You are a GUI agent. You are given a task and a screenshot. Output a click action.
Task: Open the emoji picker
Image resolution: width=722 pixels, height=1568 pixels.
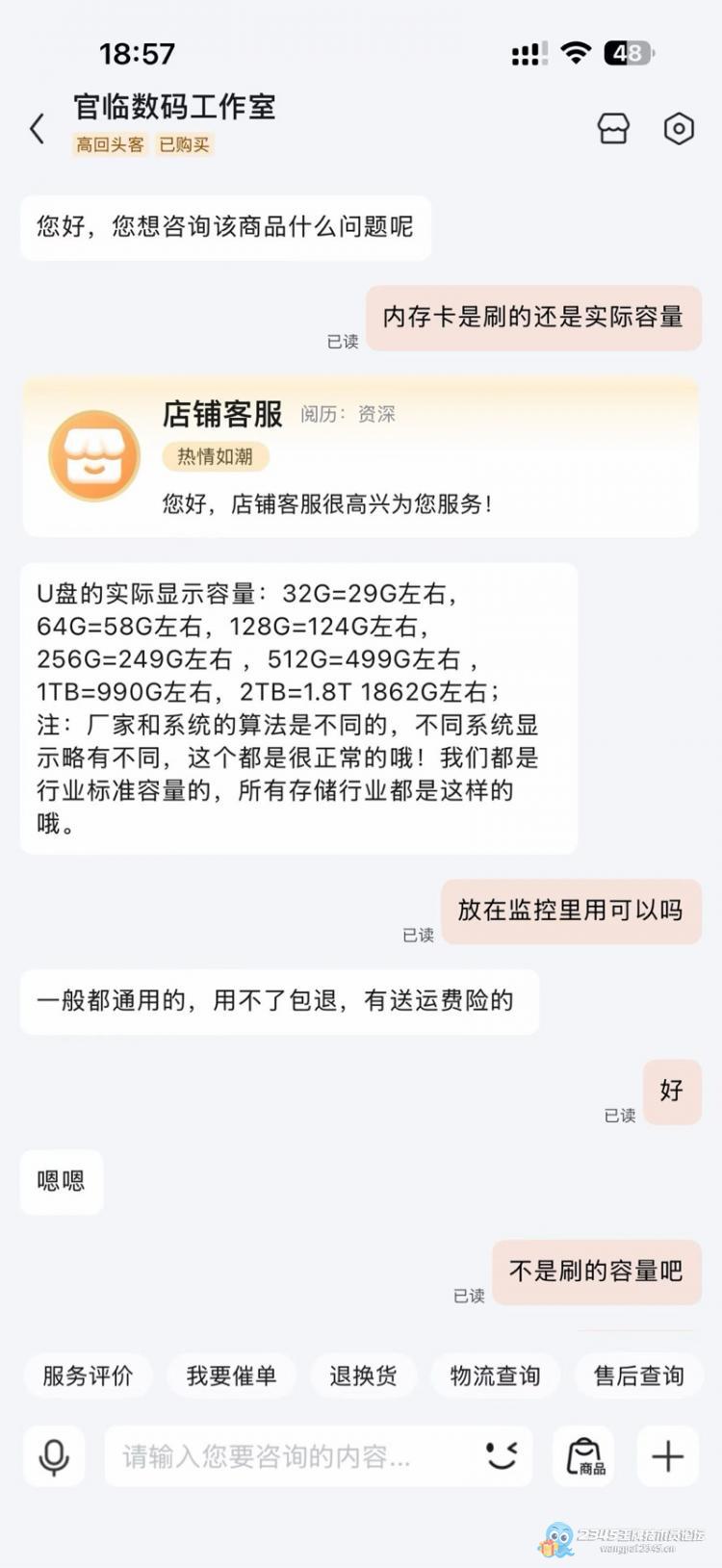[x=502, y=1455]
